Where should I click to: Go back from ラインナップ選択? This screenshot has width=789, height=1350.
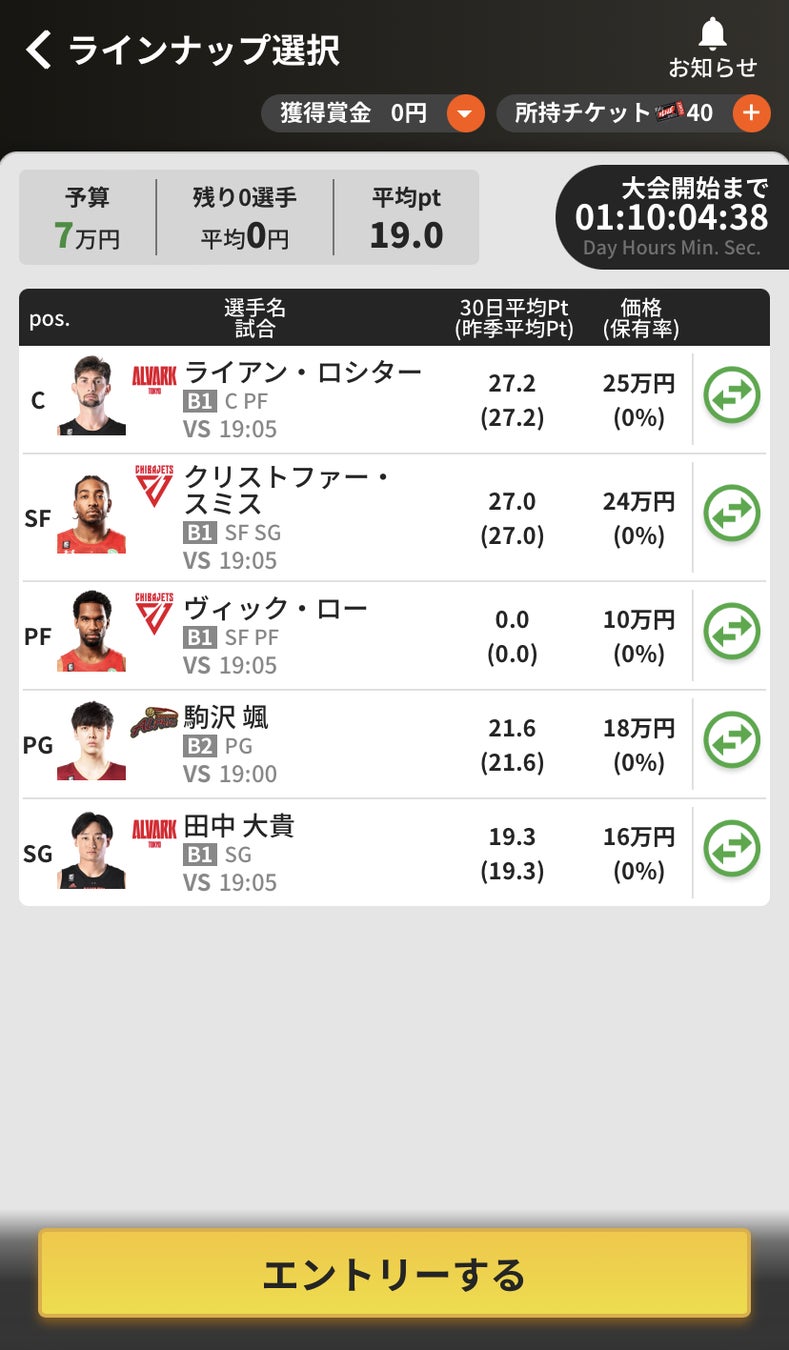[x=38, y=48]
